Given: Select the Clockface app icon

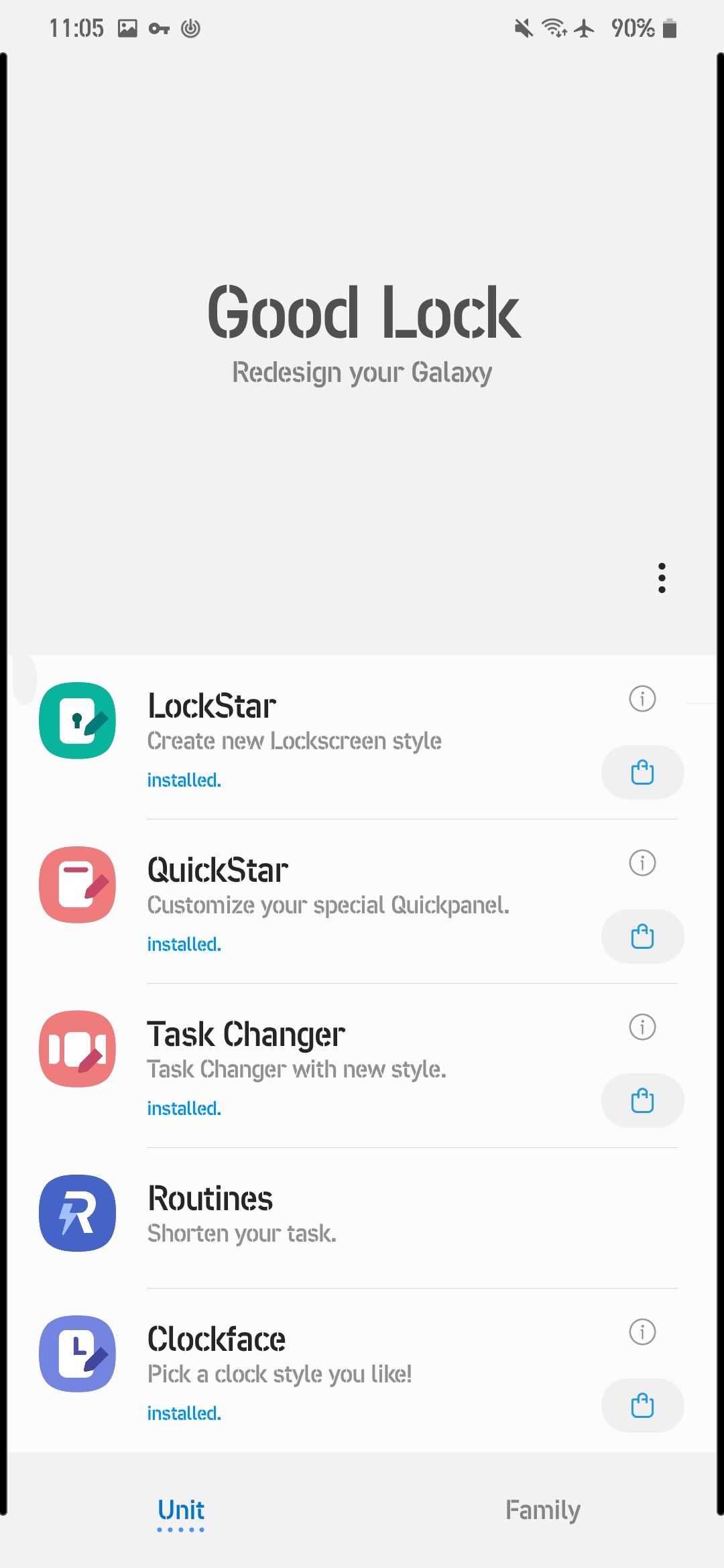Looking at the screenshot, I should [x=77, y=1354].
